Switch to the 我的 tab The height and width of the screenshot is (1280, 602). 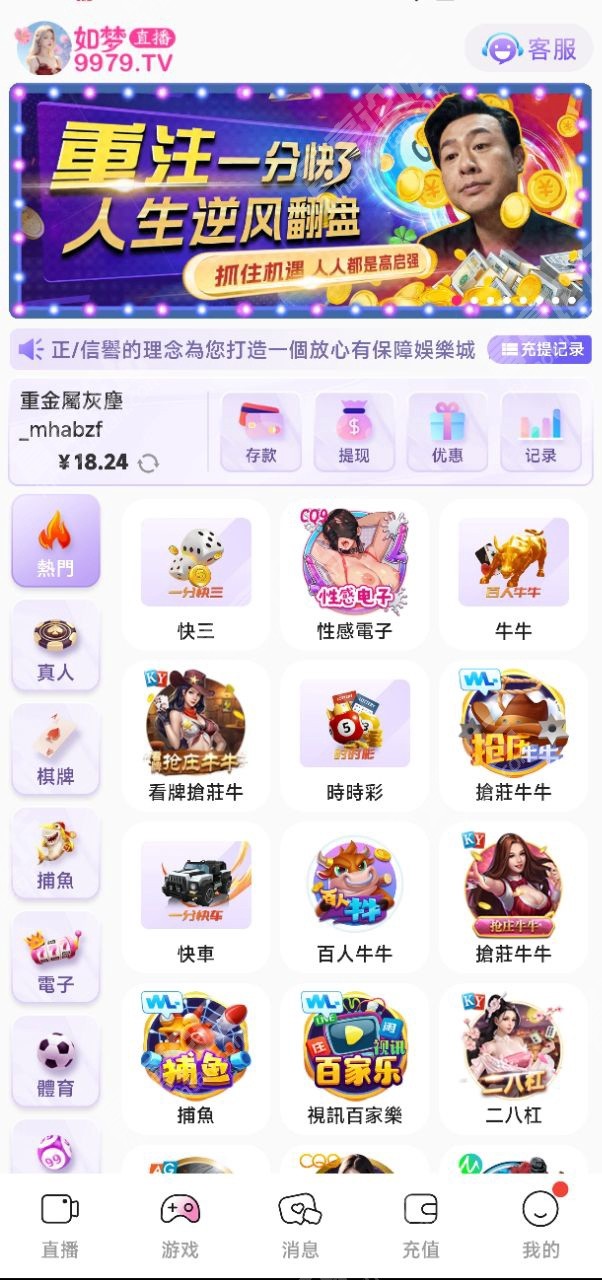pos(540,1226)
